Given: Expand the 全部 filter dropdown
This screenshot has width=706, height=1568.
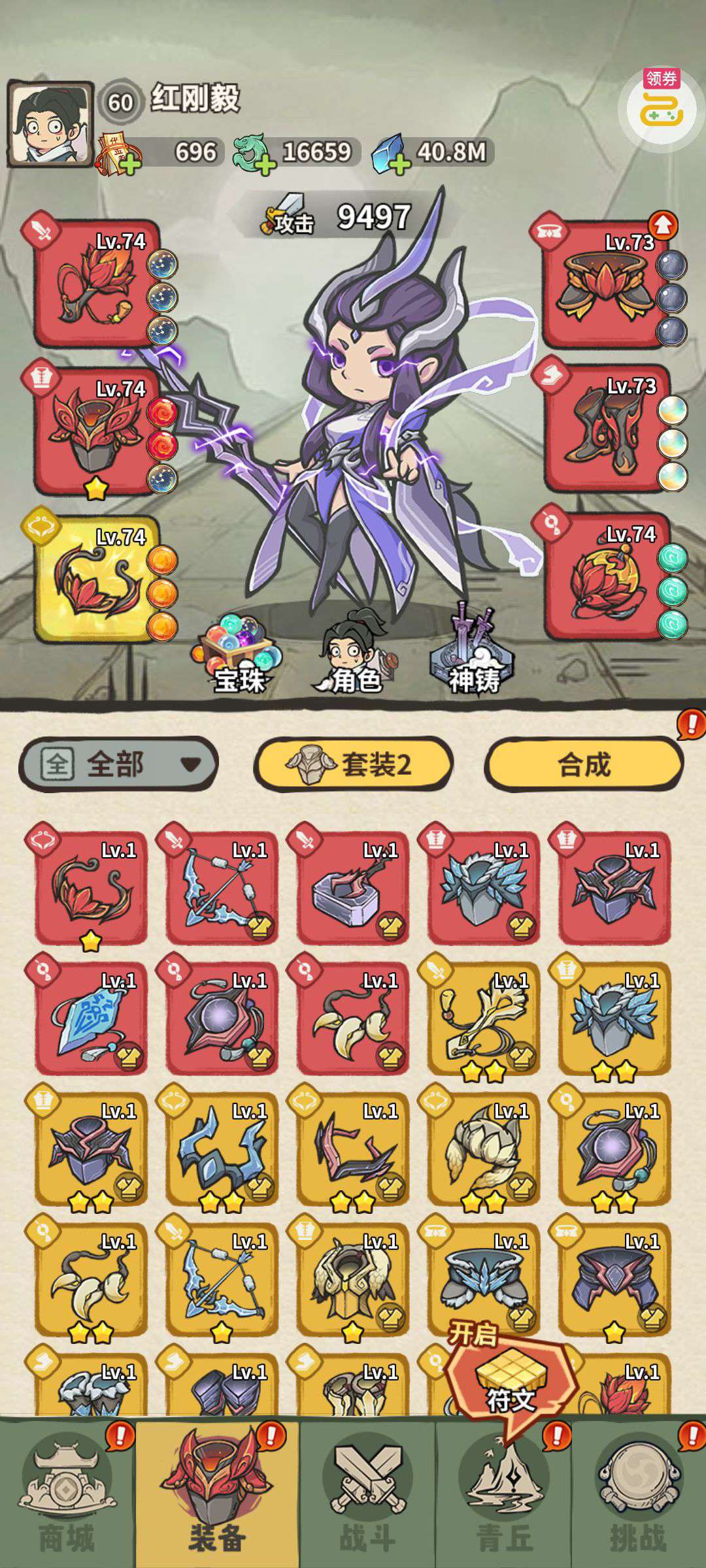Looking at the screenshot, I should 119,764.
